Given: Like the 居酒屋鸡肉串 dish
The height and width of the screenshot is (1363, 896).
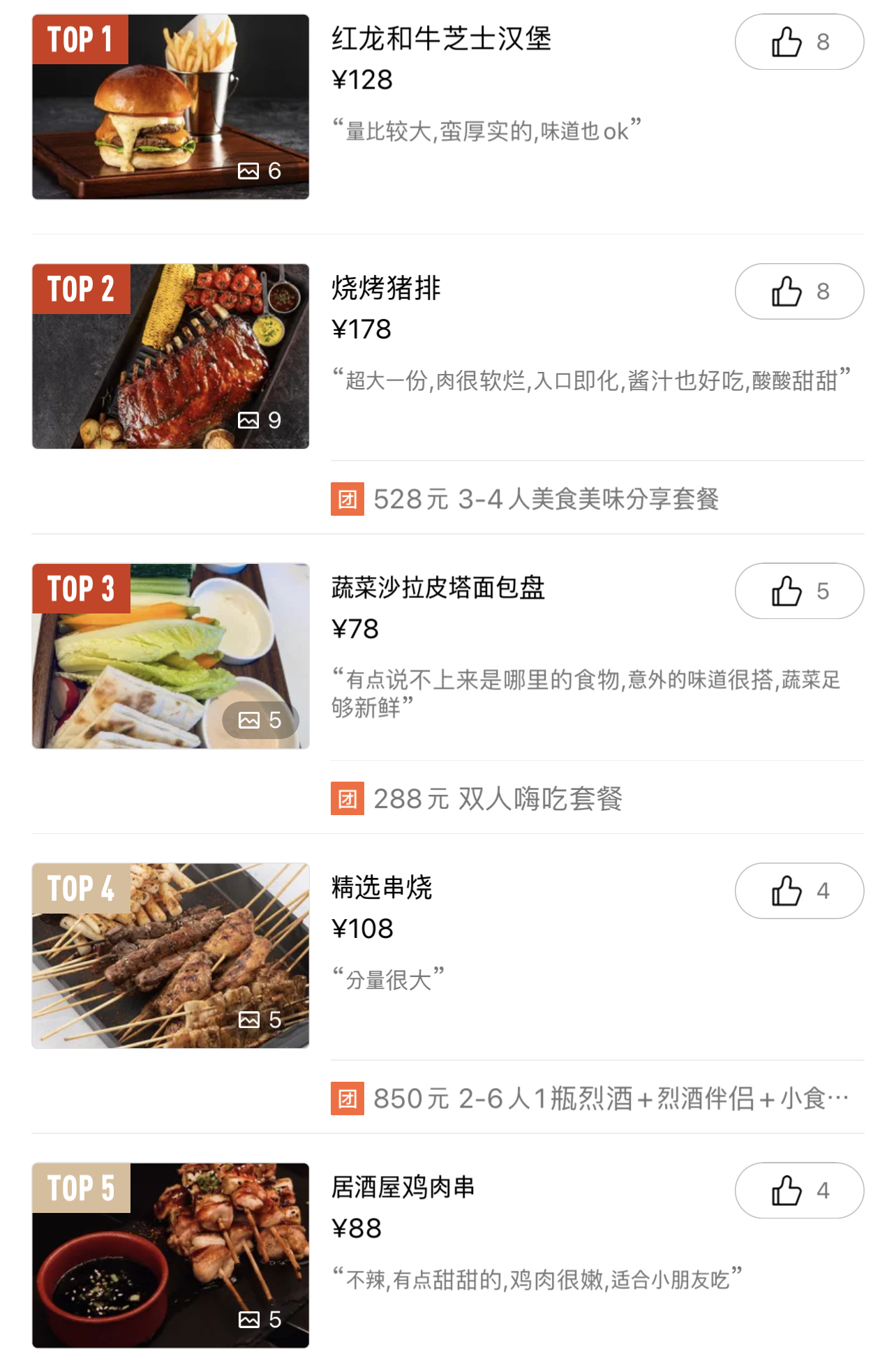Looking at the screenshot, I should [798, 1190].
